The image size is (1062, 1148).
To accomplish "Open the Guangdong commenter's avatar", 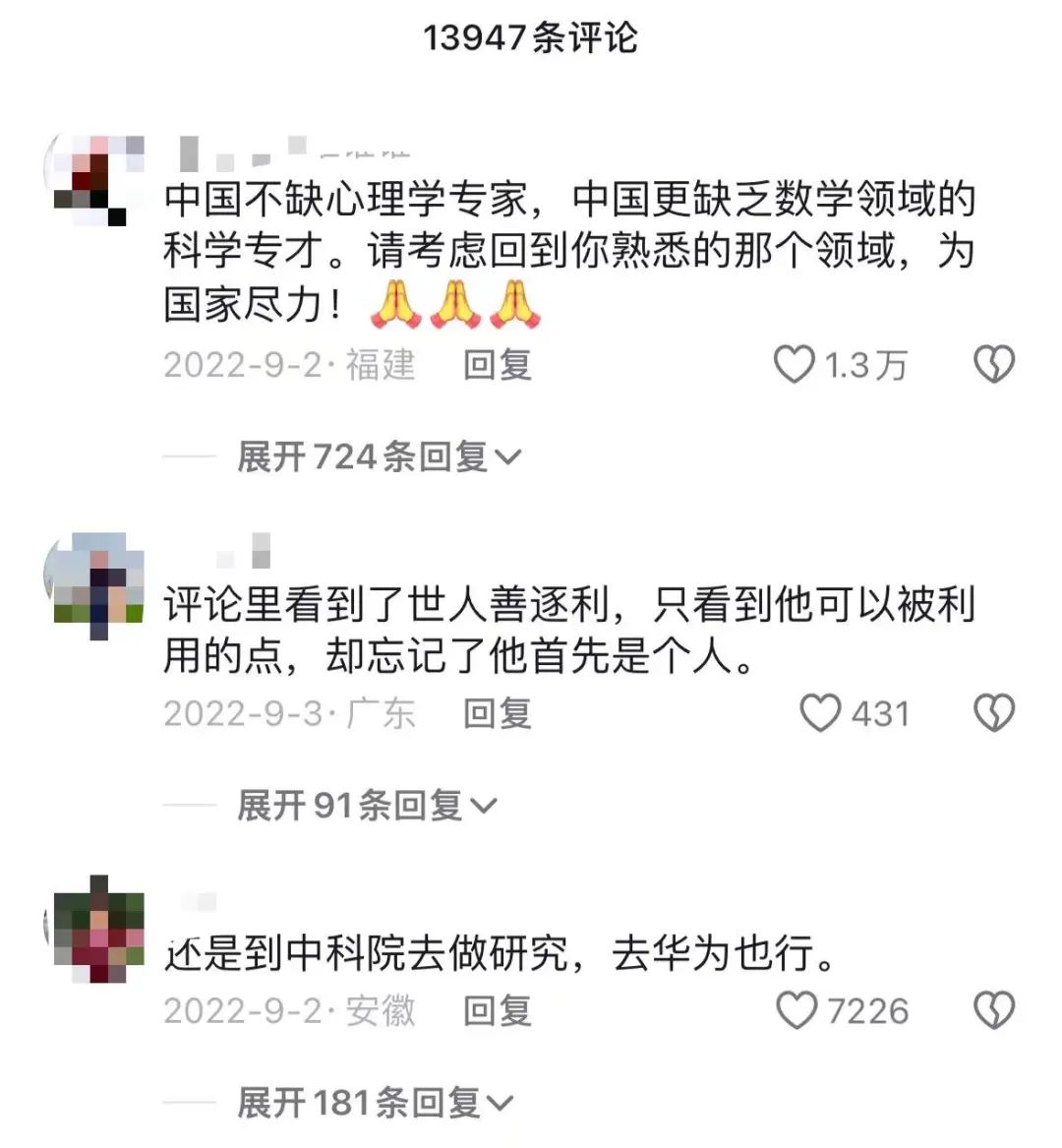I will [95, 585].
